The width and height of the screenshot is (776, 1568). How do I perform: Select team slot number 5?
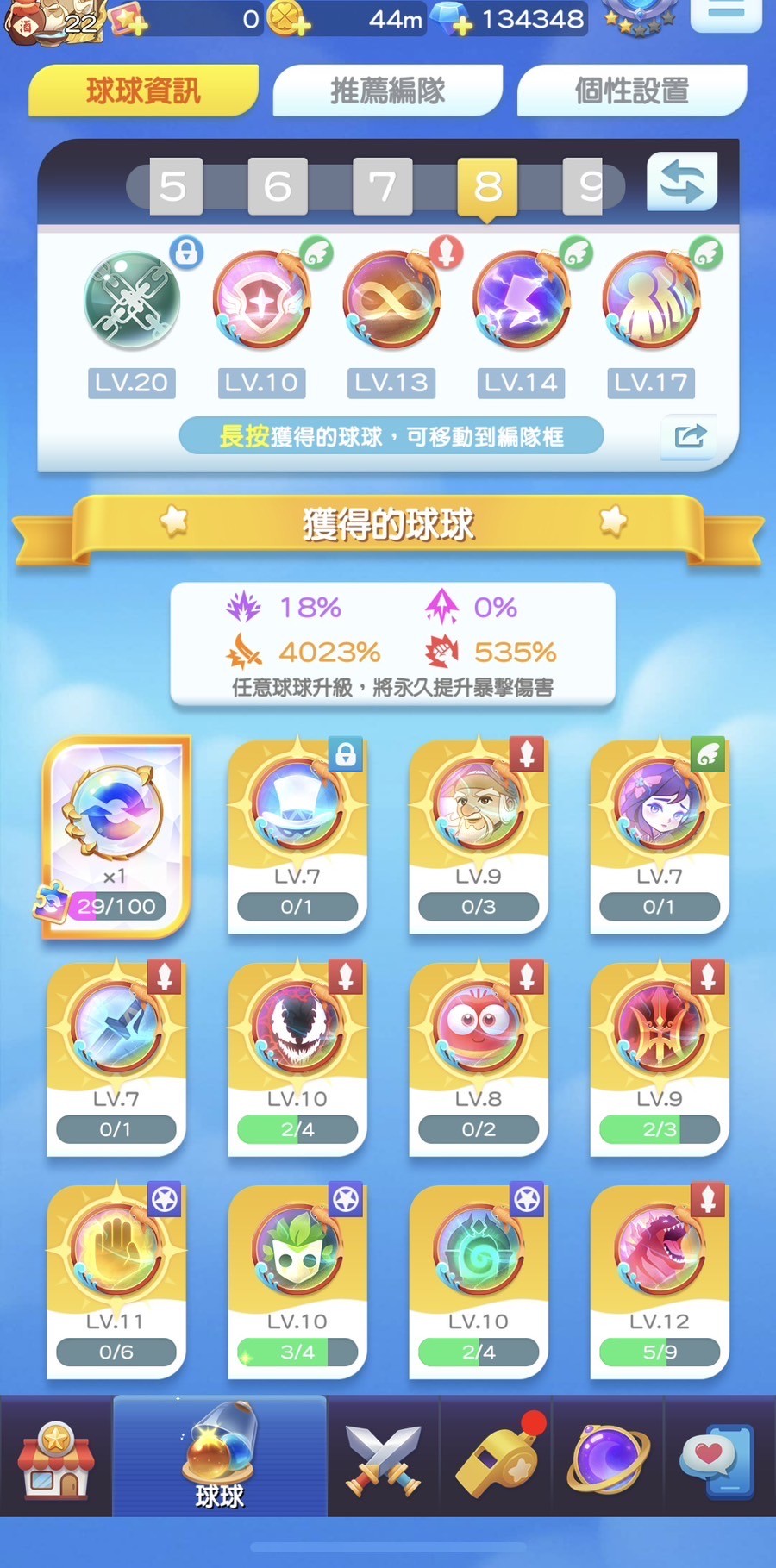tap(175, 185)
